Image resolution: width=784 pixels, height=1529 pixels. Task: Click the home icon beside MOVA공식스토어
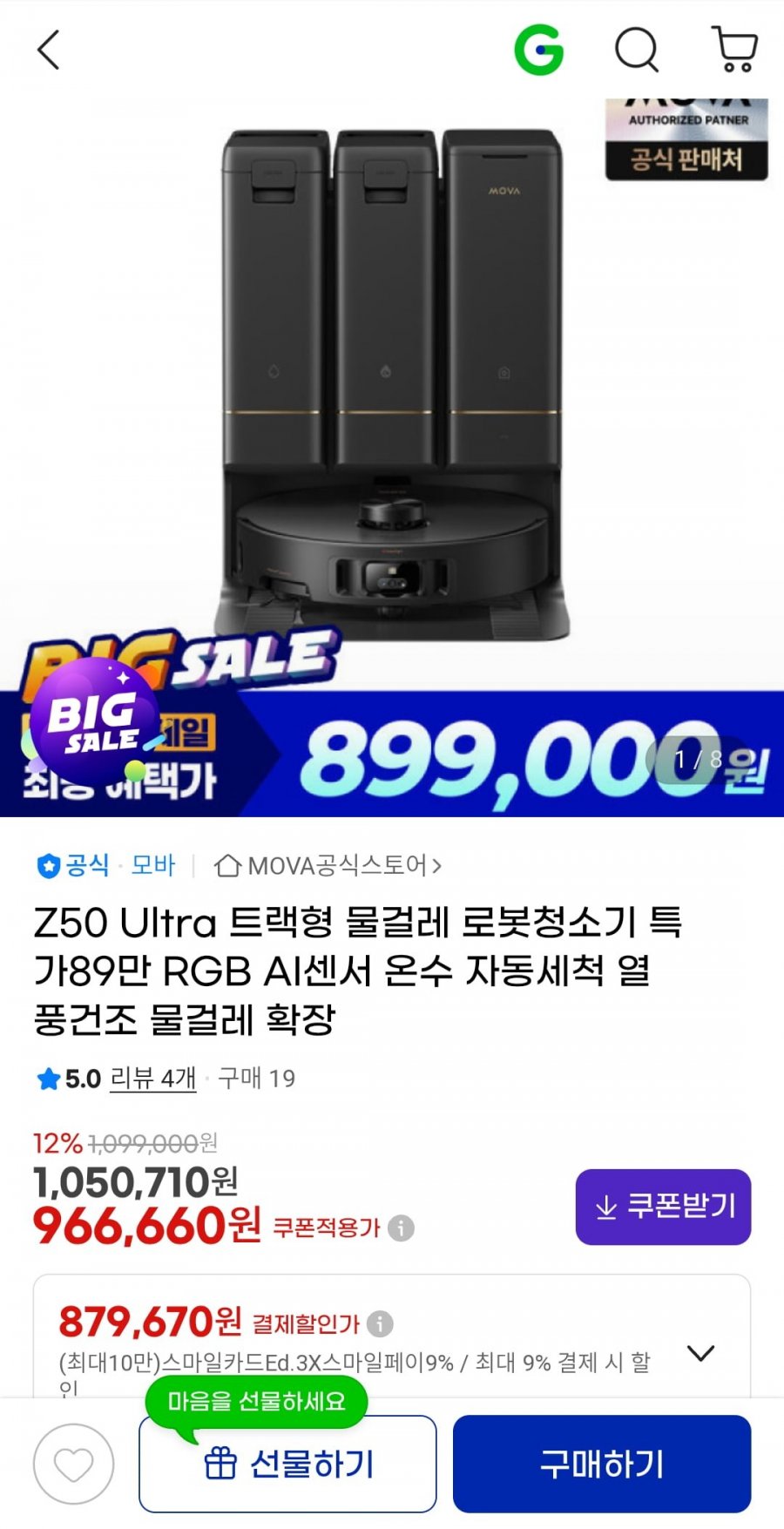coord(228,865)
